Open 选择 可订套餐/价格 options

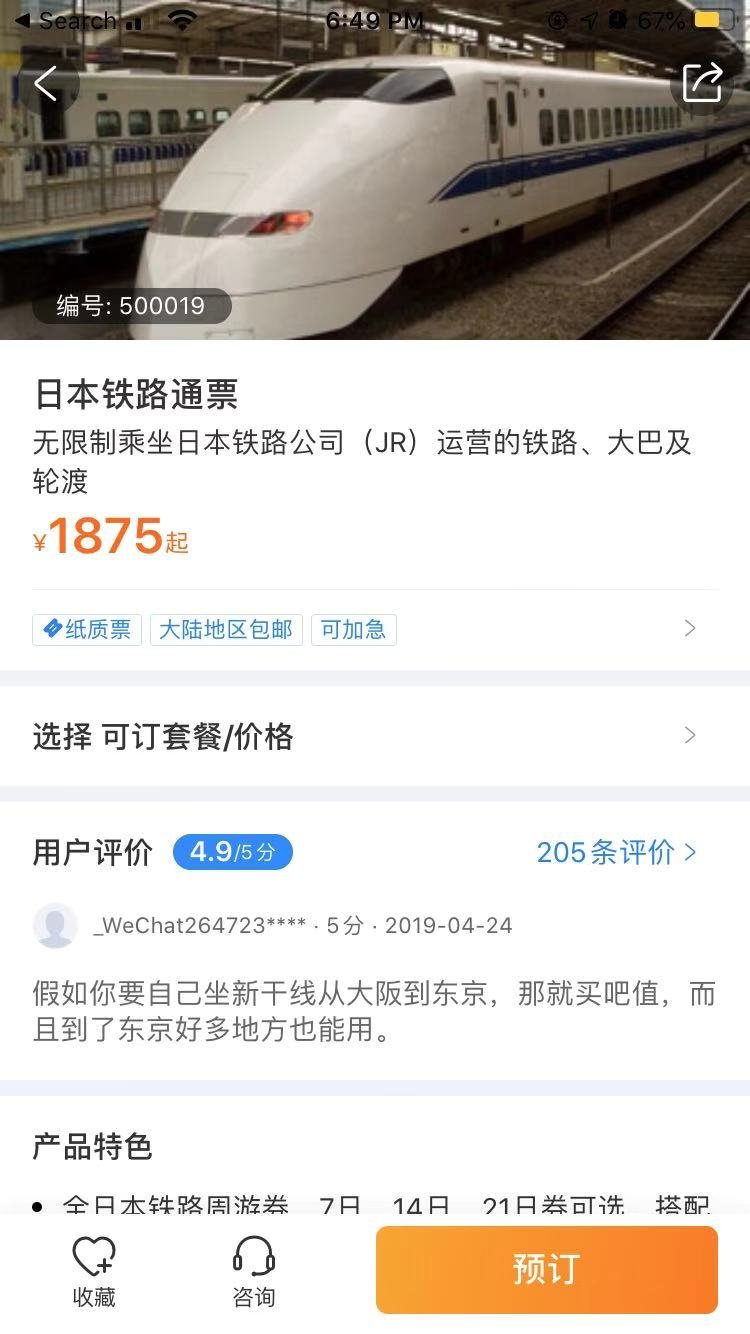pos(375,737)
